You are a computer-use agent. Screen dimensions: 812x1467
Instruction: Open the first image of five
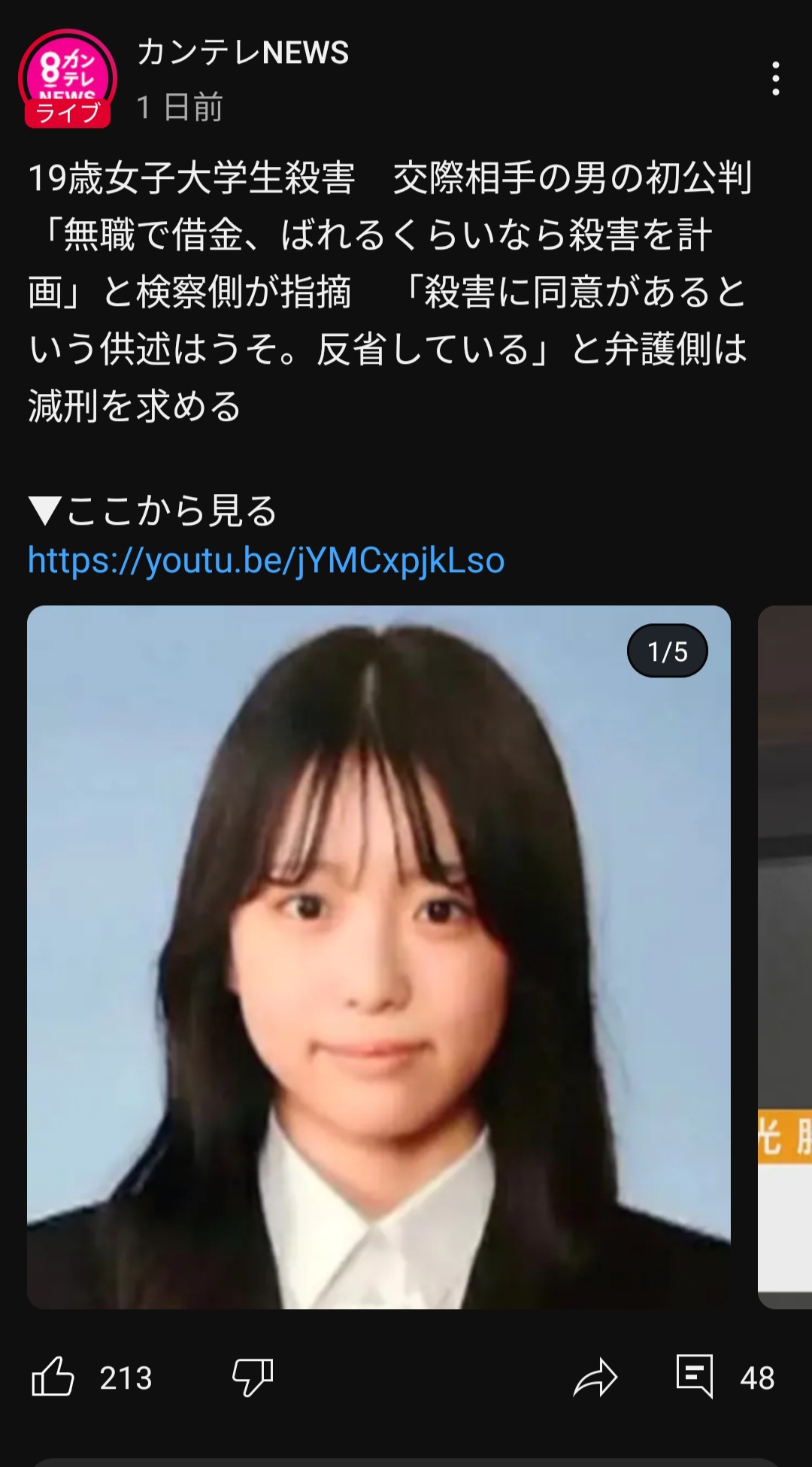pos(379,957)
